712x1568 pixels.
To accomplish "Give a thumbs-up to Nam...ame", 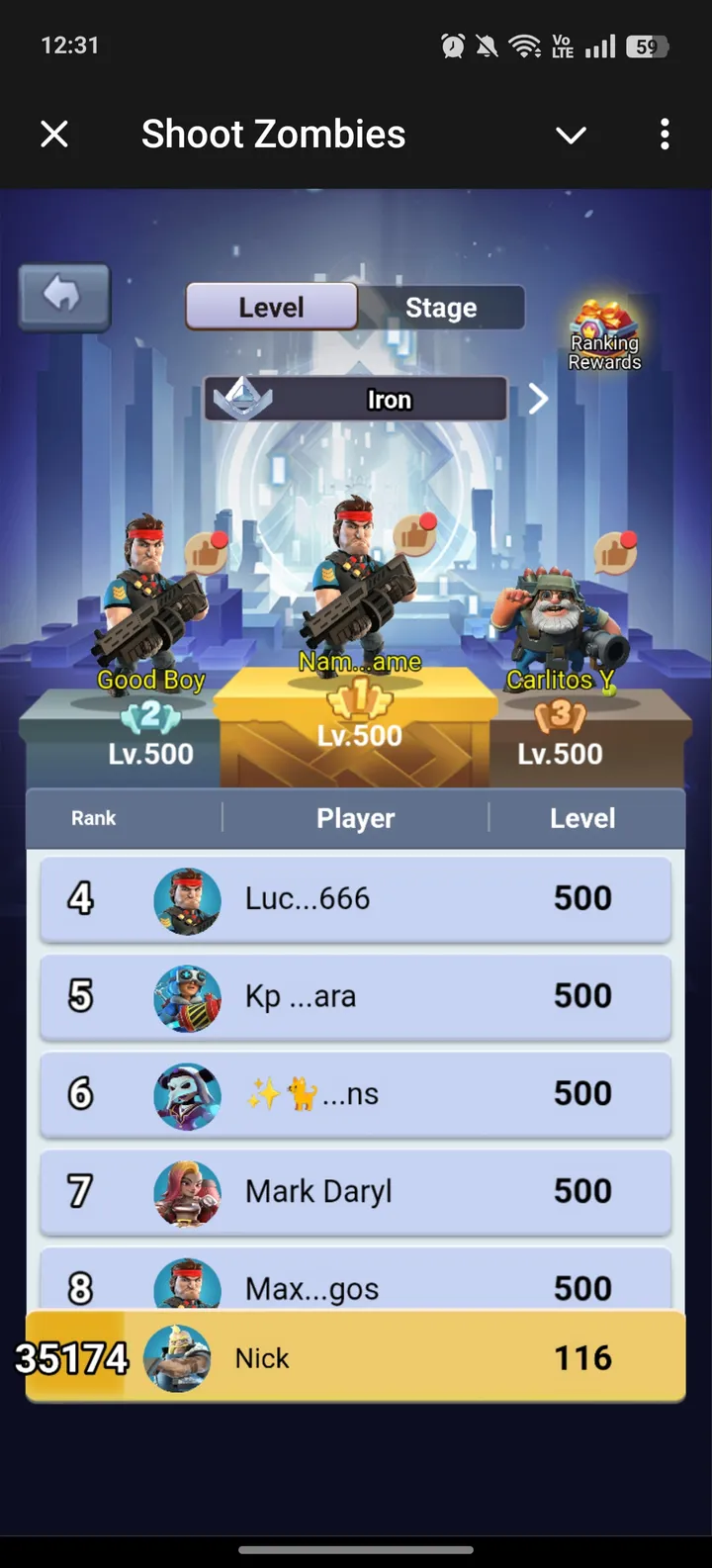I will point(416,532).
